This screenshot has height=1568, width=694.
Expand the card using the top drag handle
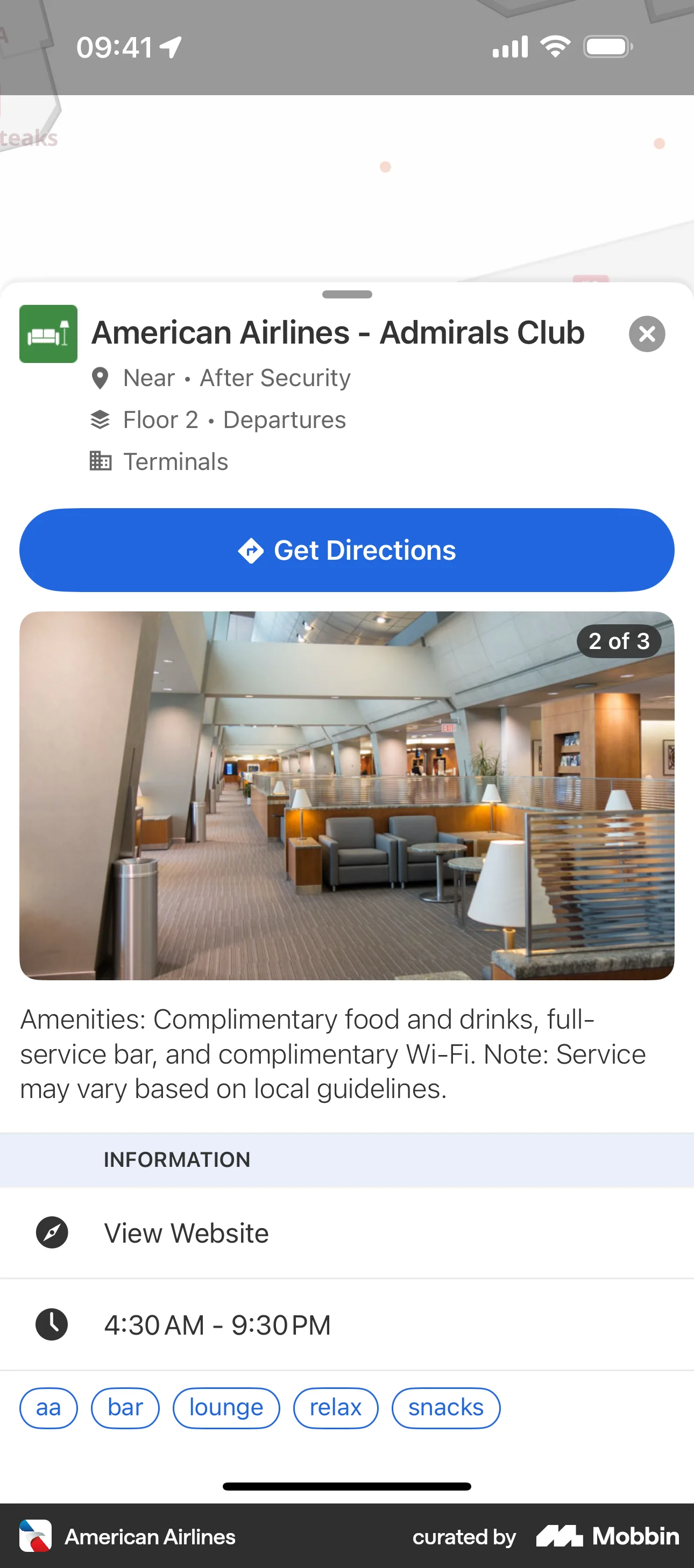coord(347,295)
